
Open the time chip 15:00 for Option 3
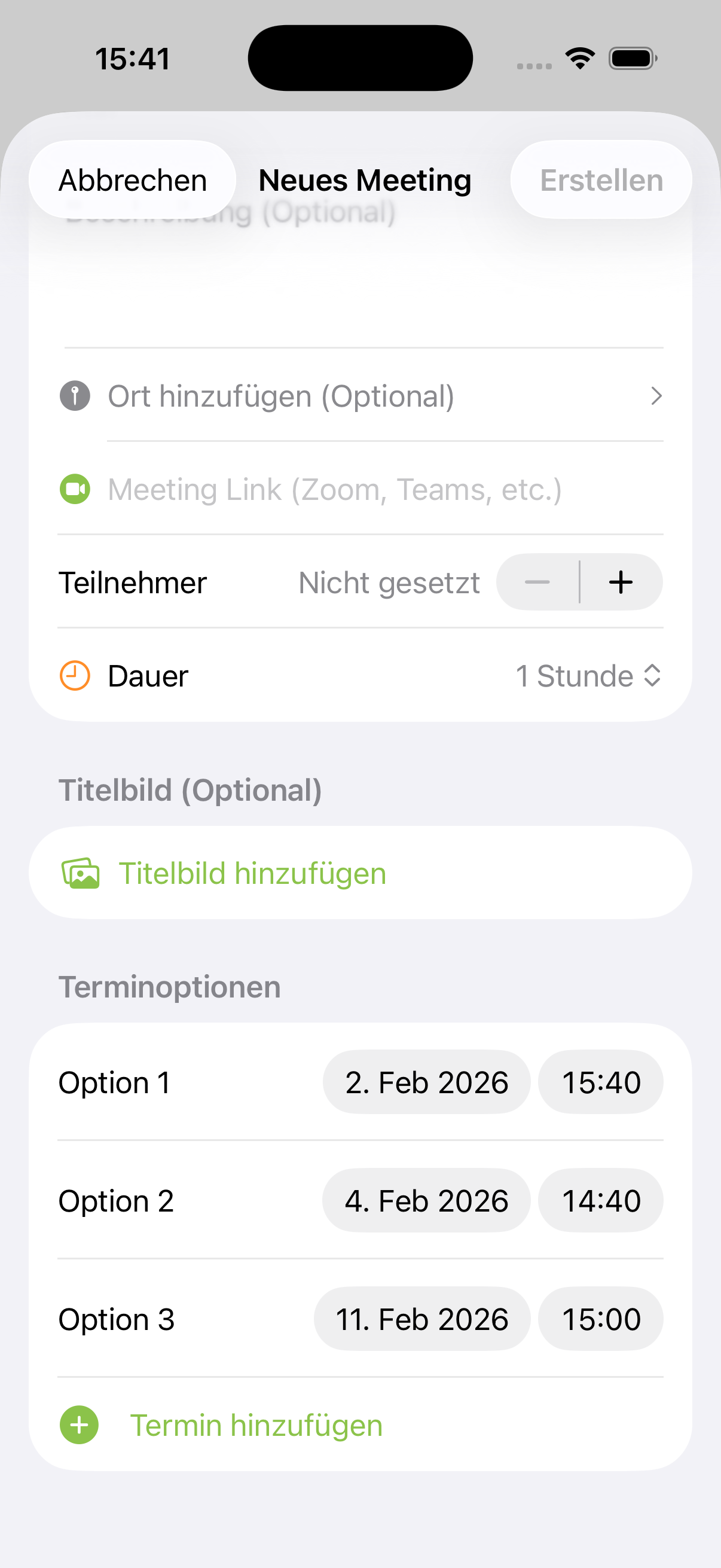[x=600, y=1319]
